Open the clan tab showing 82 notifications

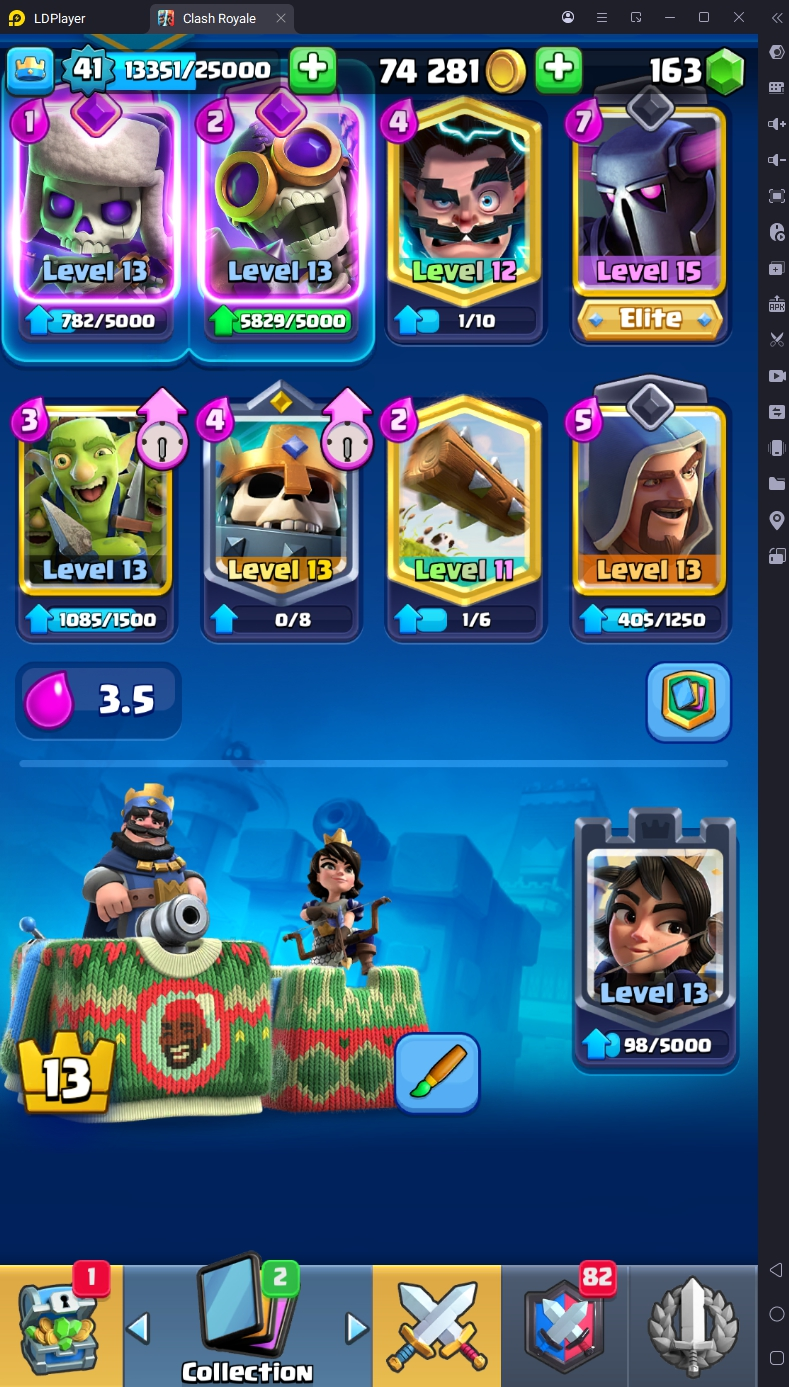tap(564, 1327)
